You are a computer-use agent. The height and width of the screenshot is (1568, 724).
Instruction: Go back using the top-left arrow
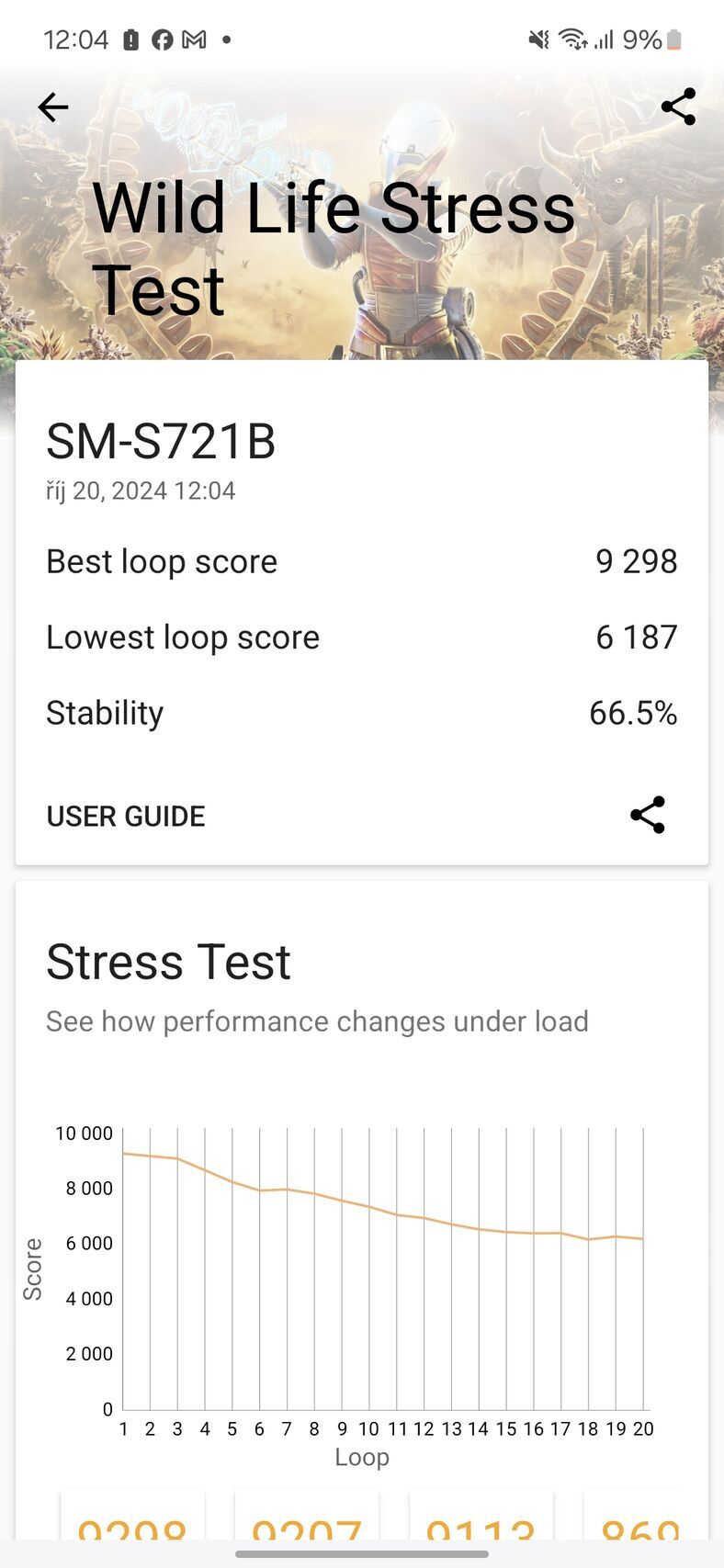click(x=53, y=107)
